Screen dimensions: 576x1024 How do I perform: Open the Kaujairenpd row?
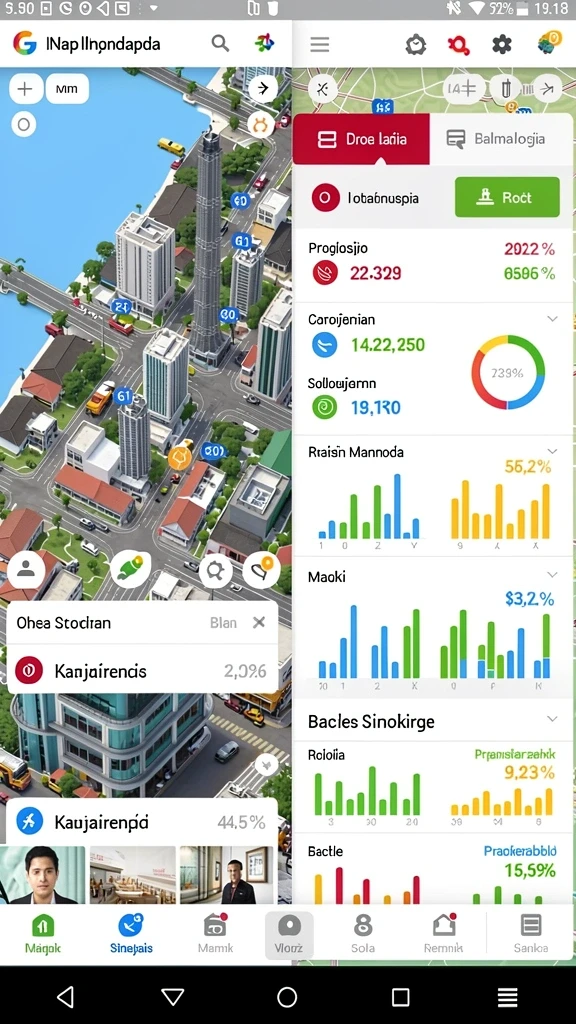[142, 822]
